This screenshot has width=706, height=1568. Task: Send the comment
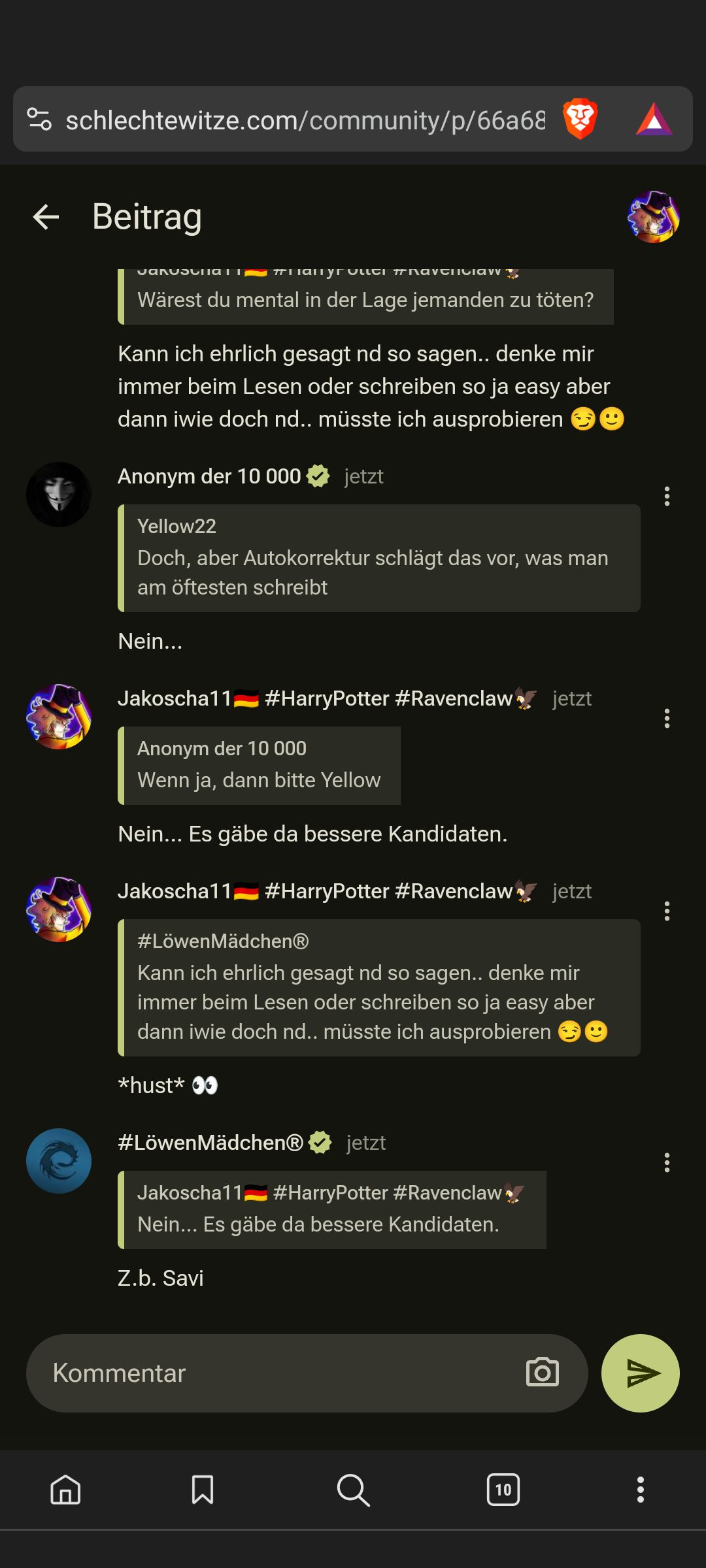(x=640, y=1373)
